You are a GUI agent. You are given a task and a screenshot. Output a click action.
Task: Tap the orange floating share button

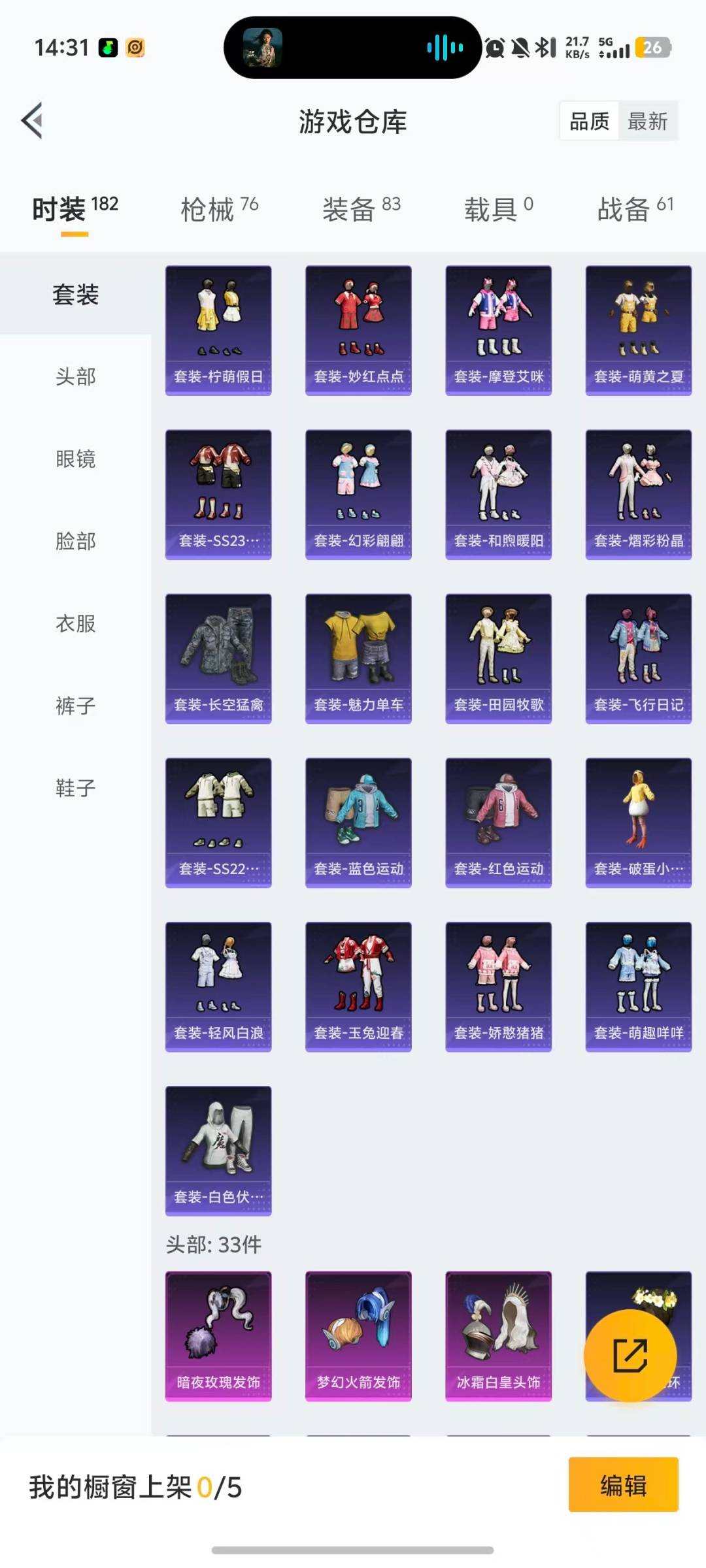pos(630,1356)
